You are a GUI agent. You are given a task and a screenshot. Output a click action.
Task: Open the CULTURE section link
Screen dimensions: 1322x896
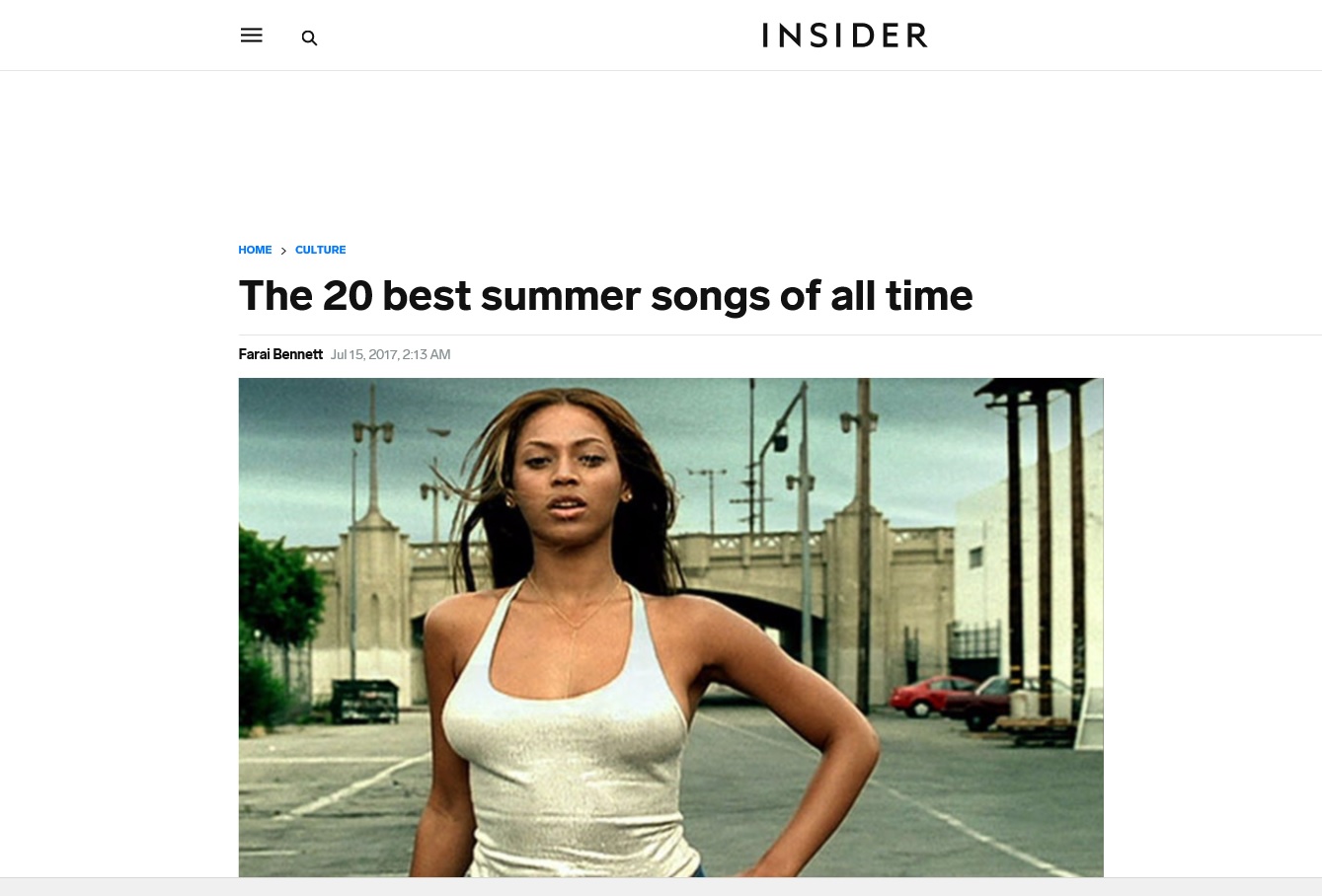320,250
